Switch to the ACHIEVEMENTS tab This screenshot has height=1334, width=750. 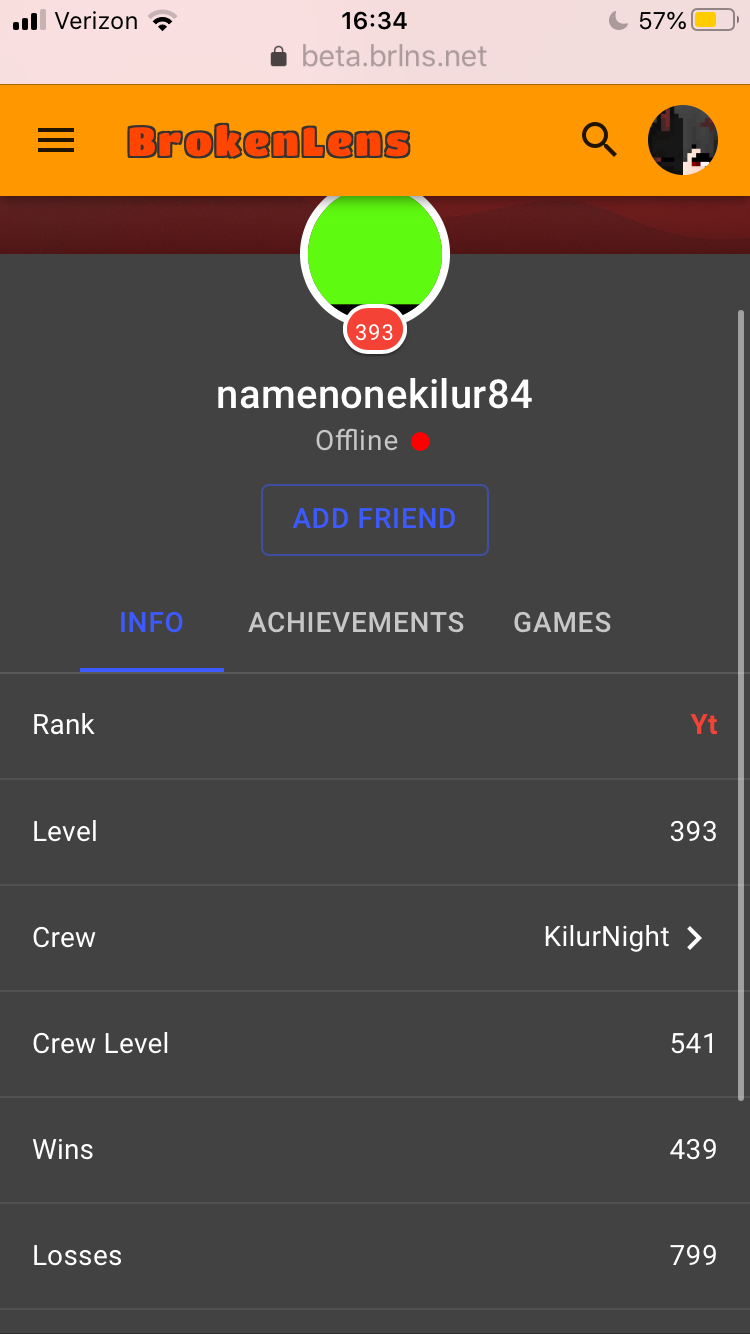pyautogui.click(x=356, y=622)
